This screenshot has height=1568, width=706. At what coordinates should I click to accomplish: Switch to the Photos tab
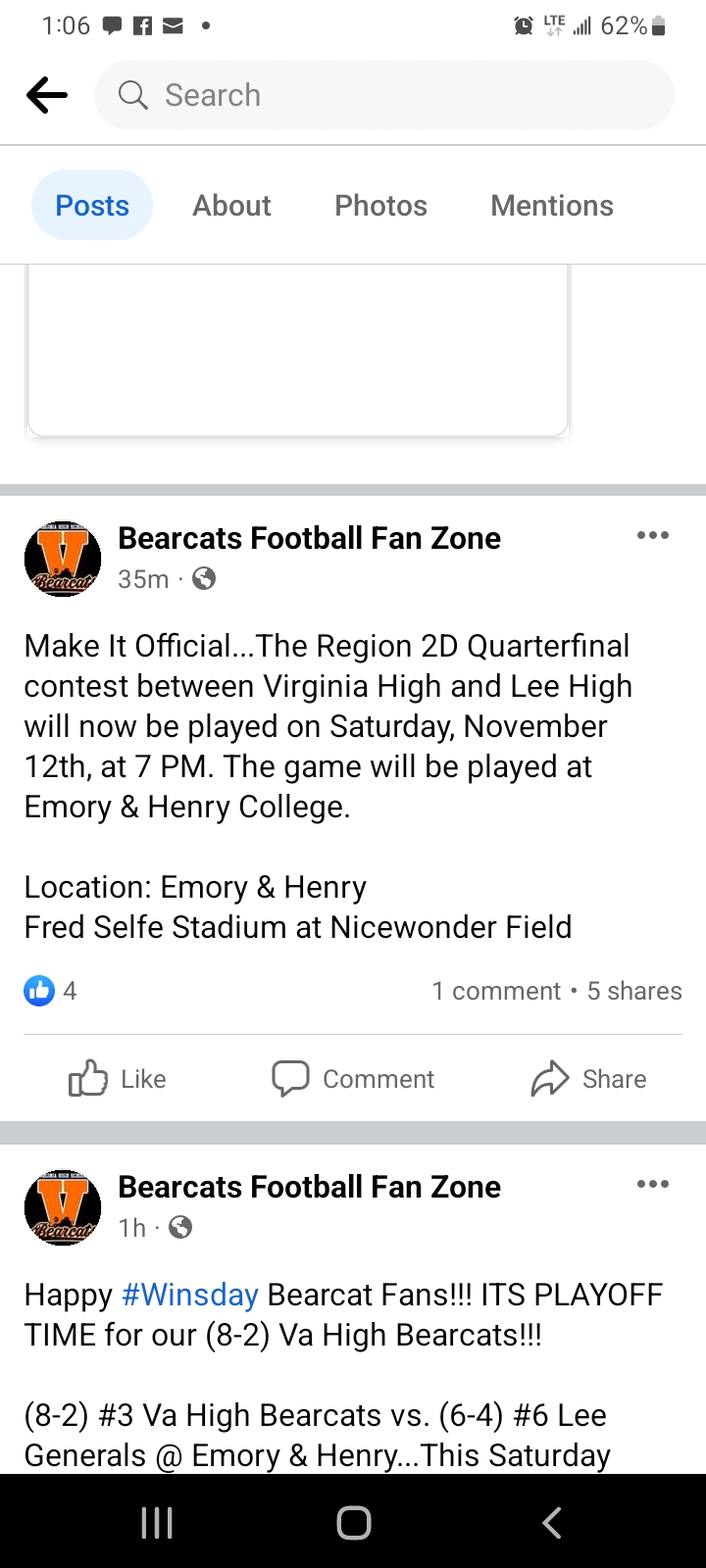[380, 205]
